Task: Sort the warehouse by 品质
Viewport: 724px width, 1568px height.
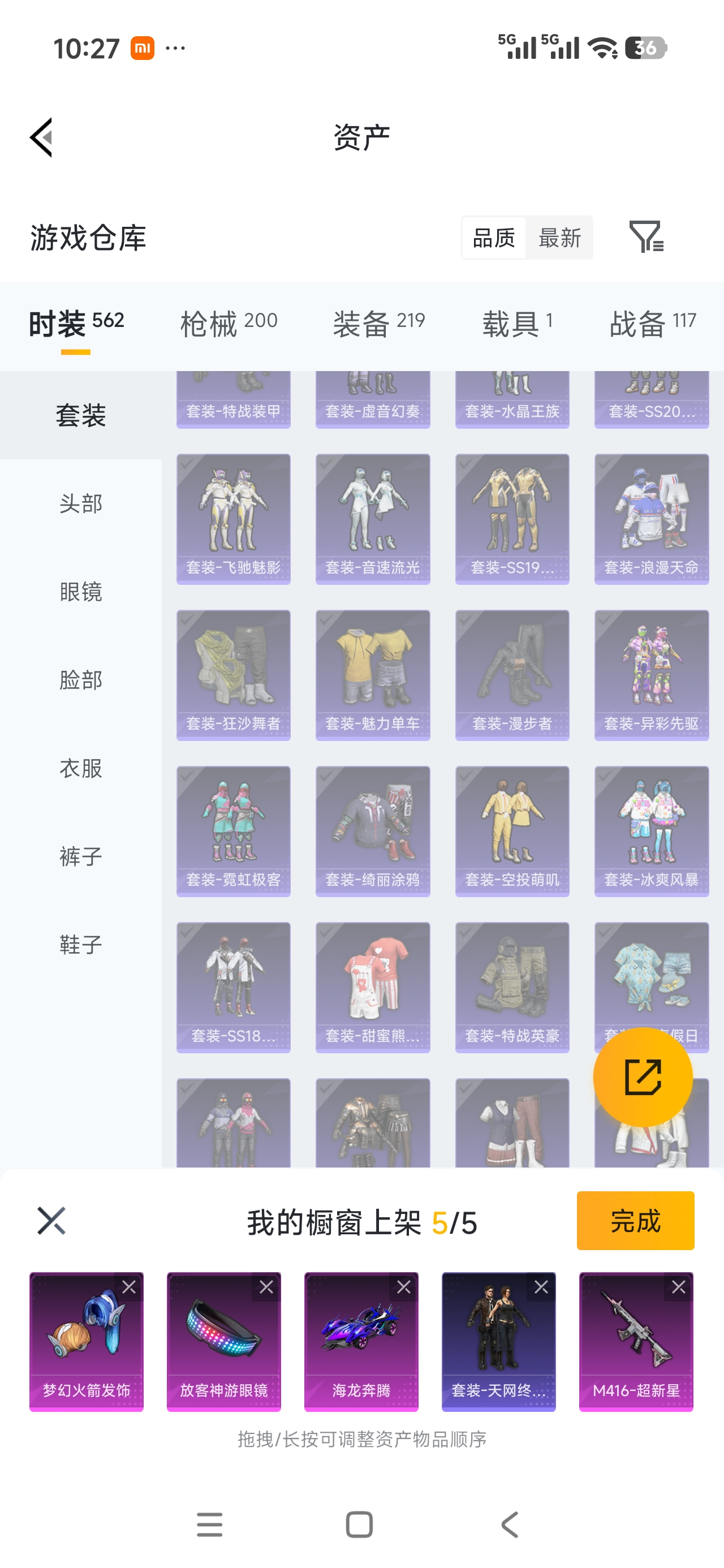Action: point(494,238)
